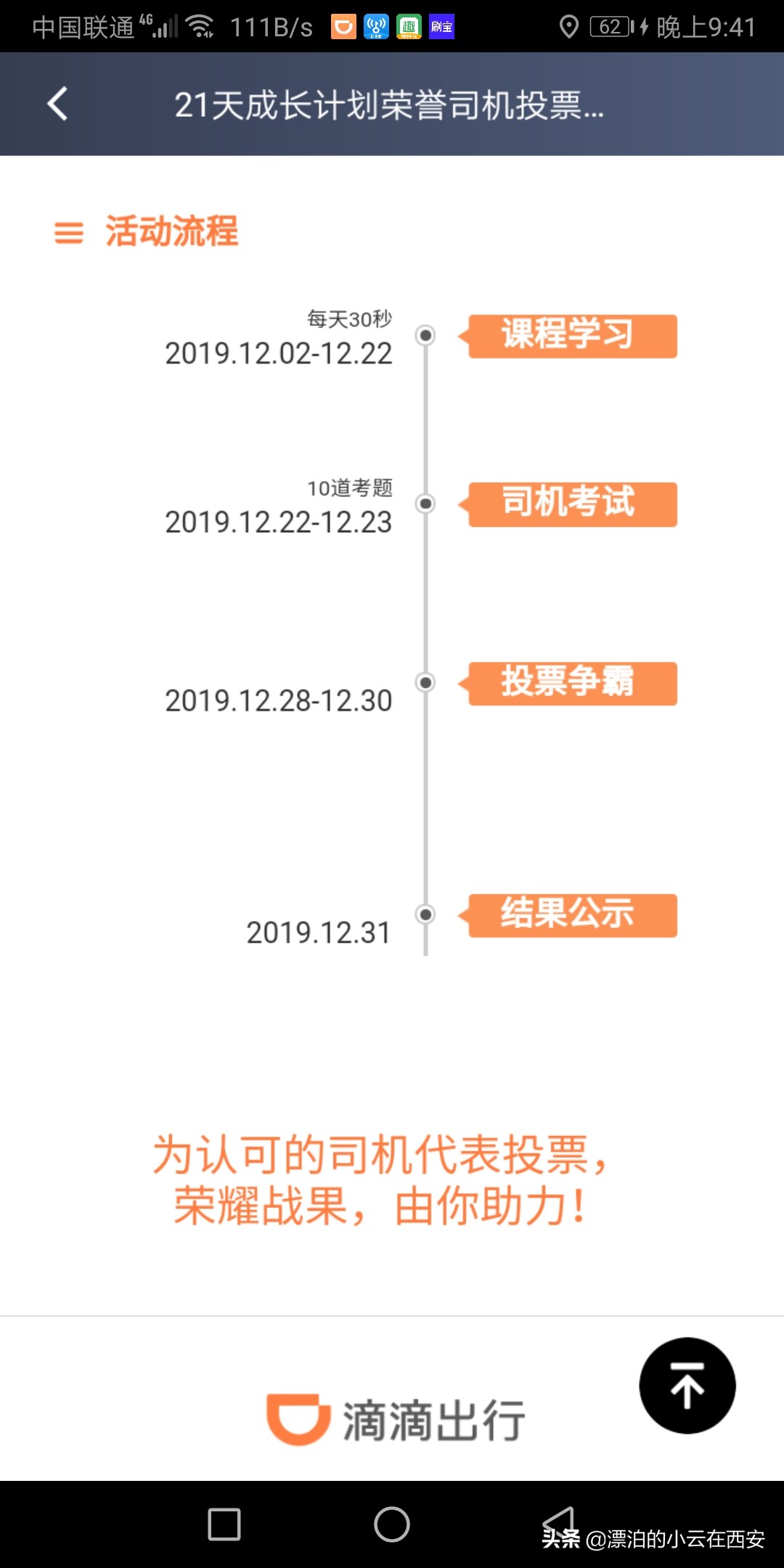The height and width of the screenshot is (1568, 784).
Task: Tap the scroll-to-top arrow button
Action: point(687,1385)
